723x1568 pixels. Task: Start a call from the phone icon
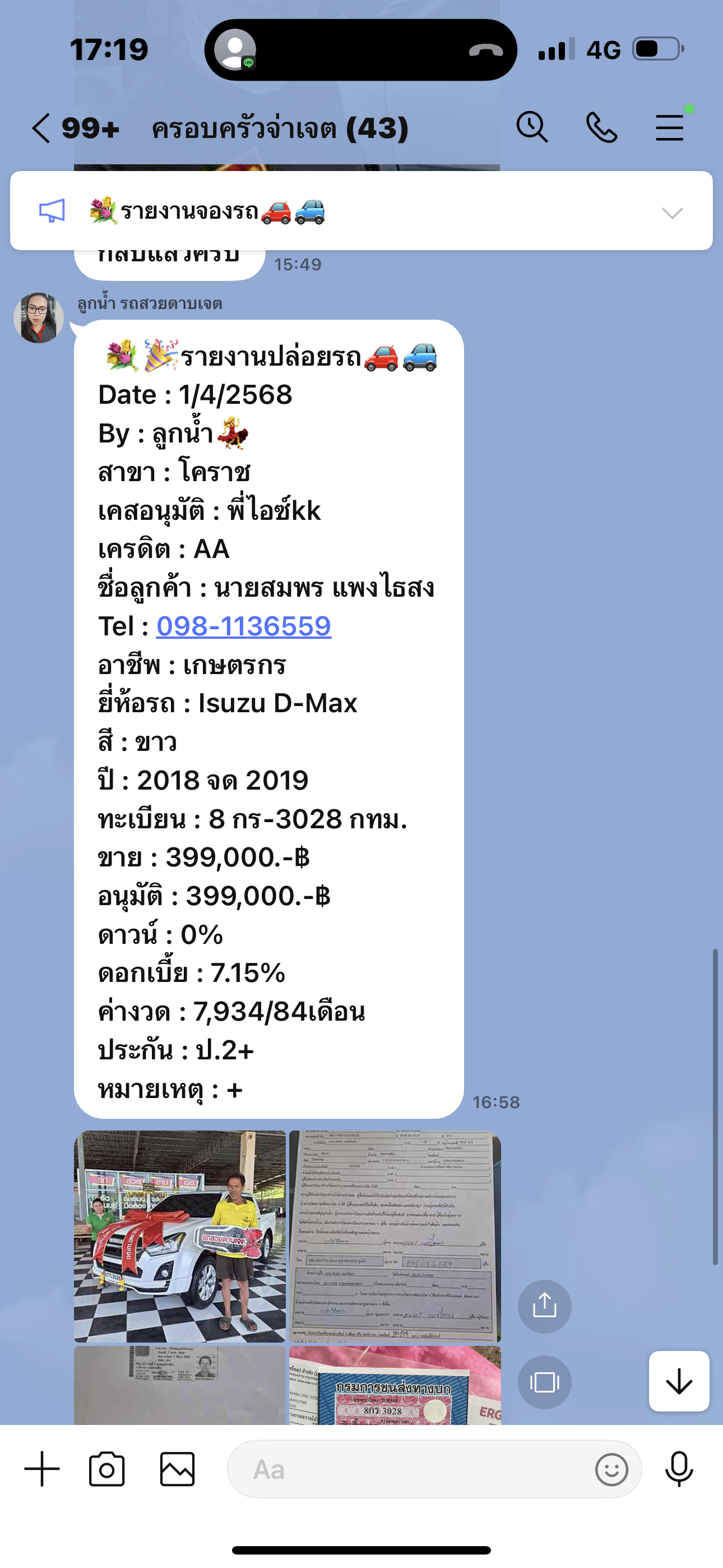pos(601,128)
